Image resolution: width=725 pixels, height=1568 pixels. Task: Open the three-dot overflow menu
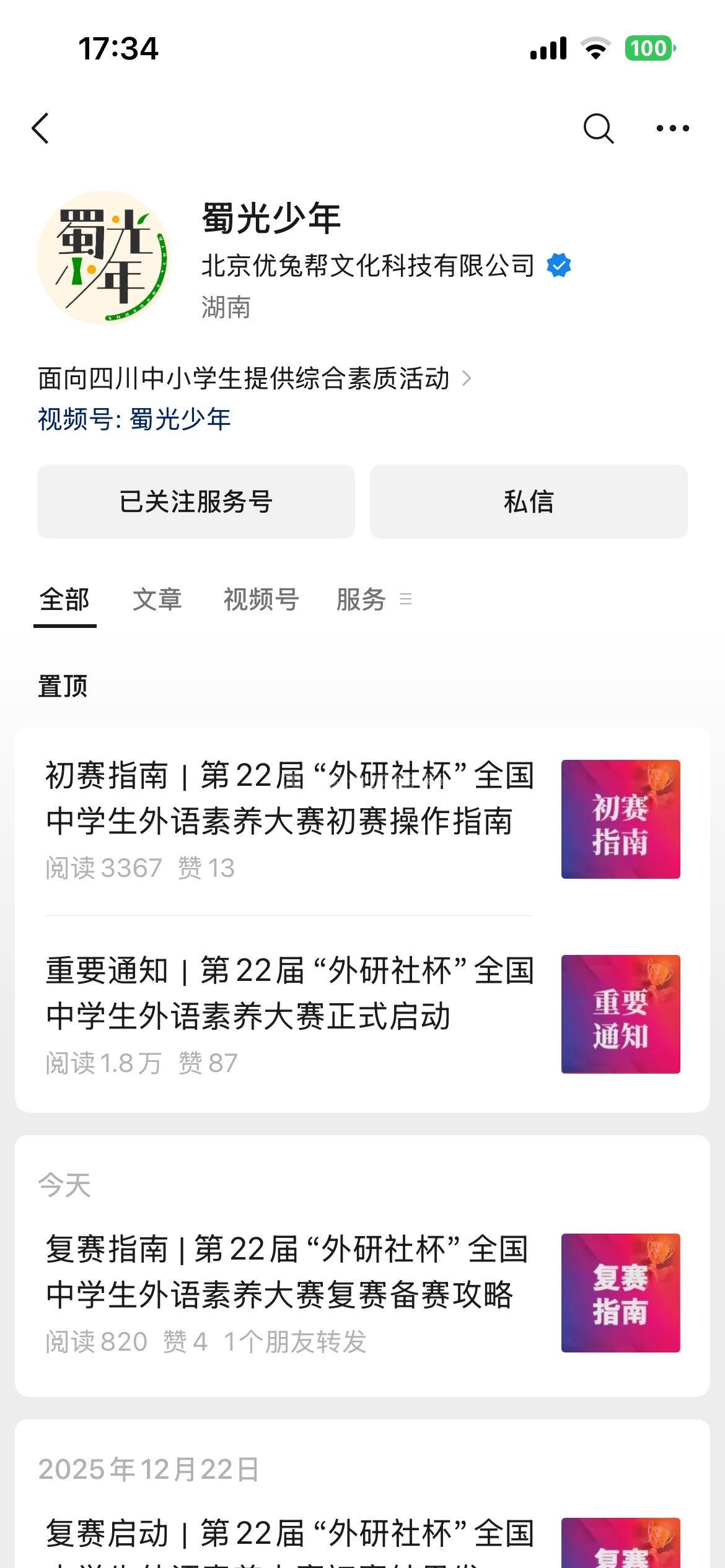(672, 129)
